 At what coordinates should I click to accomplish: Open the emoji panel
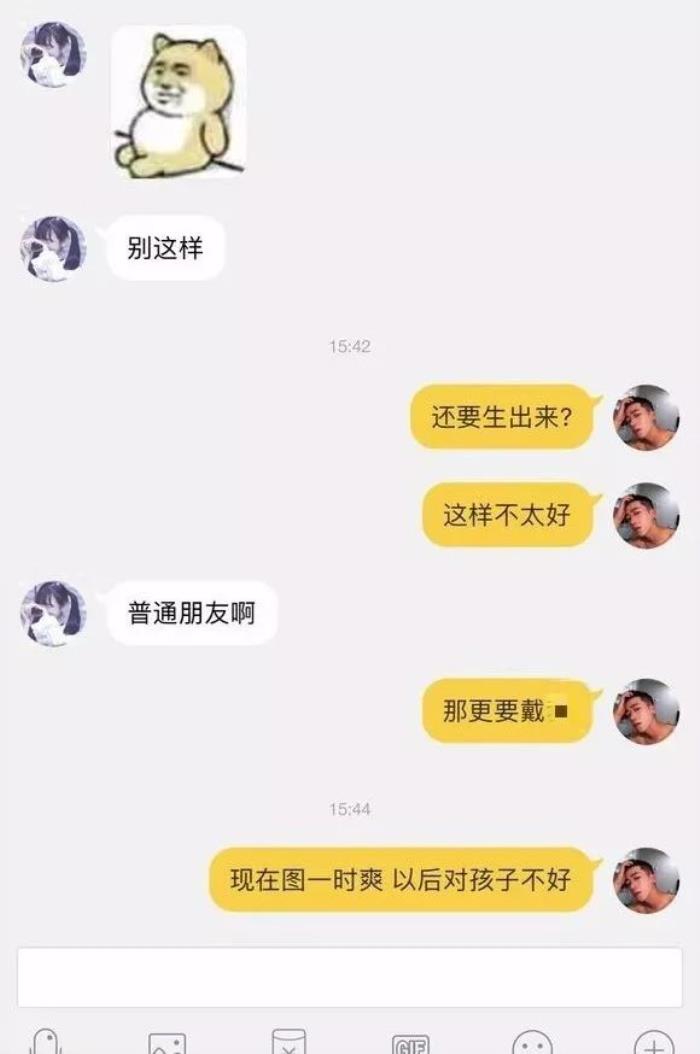(532, 1043)
